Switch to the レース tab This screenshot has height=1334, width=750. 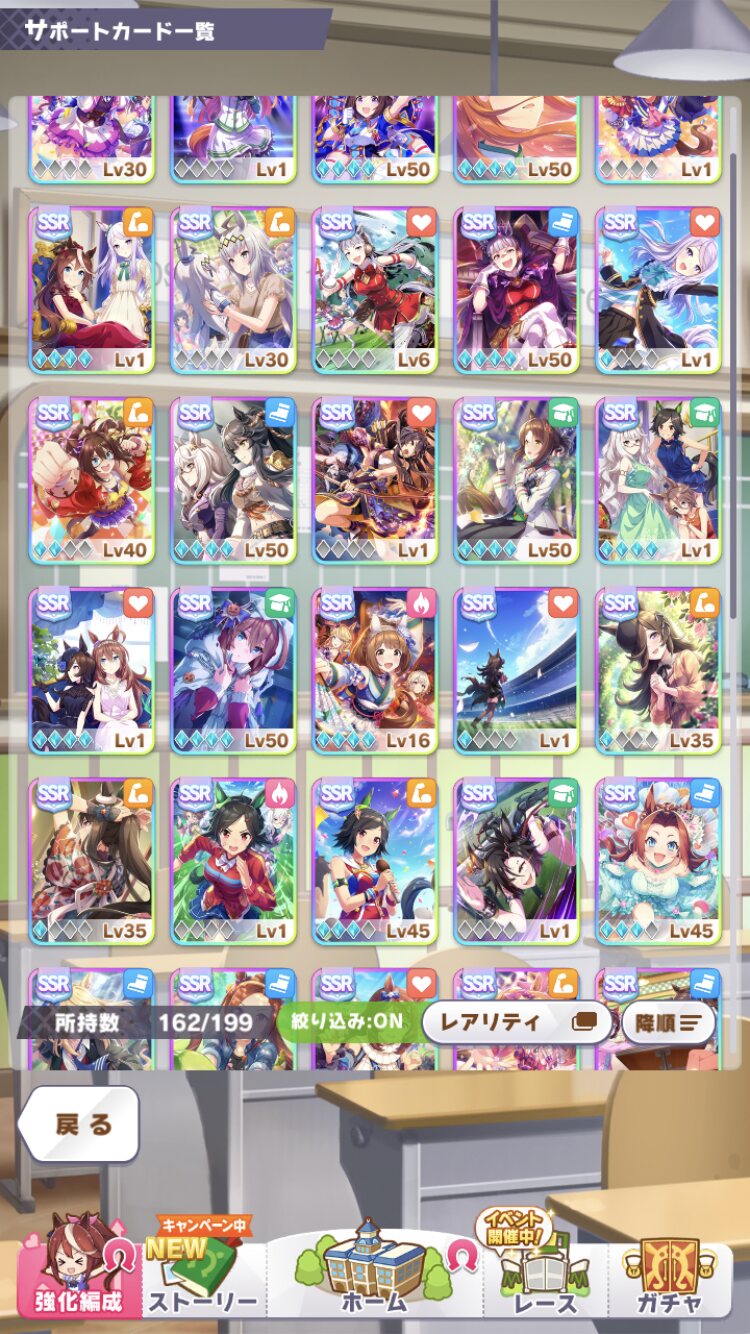coord(546,1268)
